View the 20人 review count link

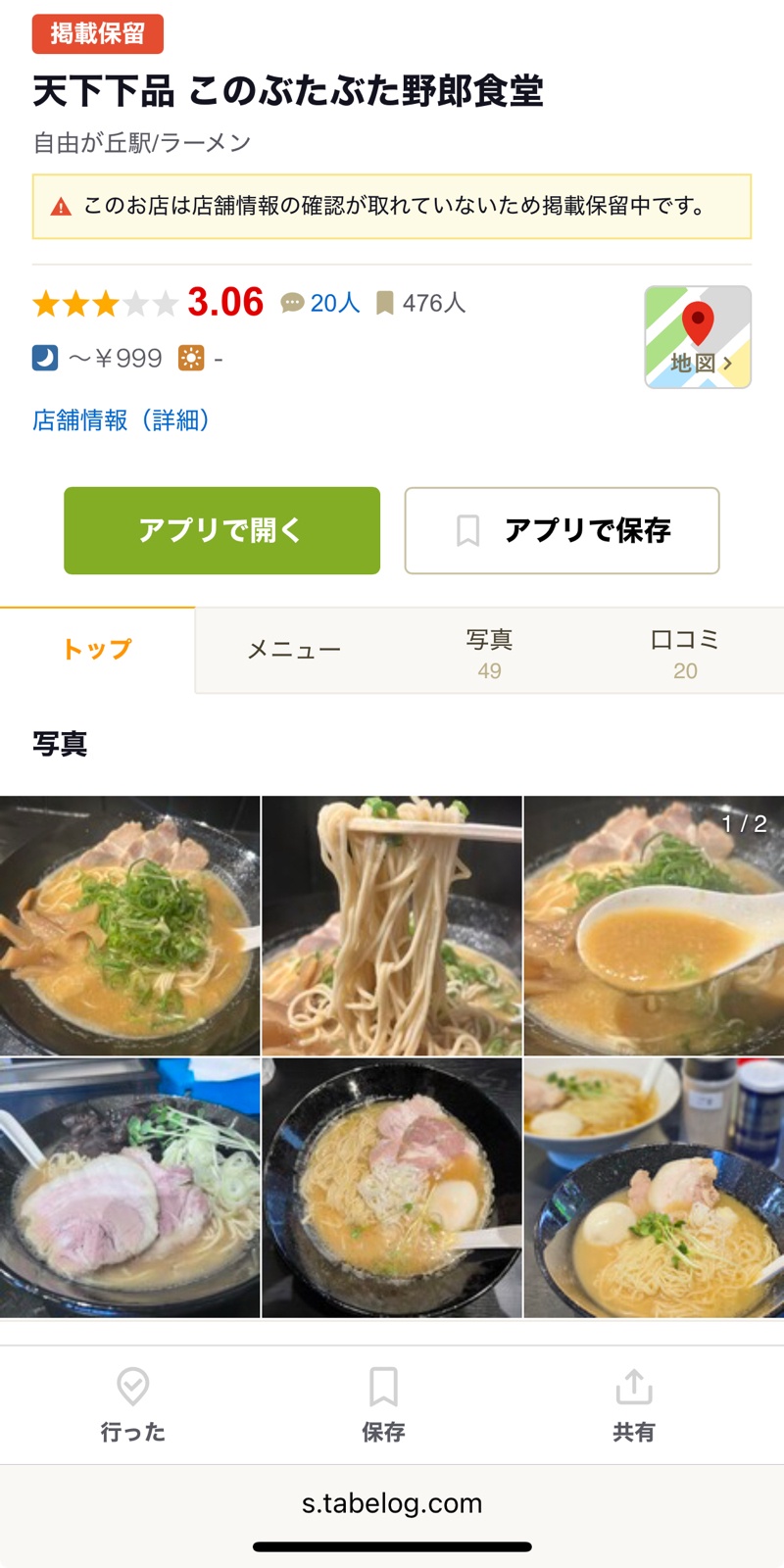[x=321, y=304]
